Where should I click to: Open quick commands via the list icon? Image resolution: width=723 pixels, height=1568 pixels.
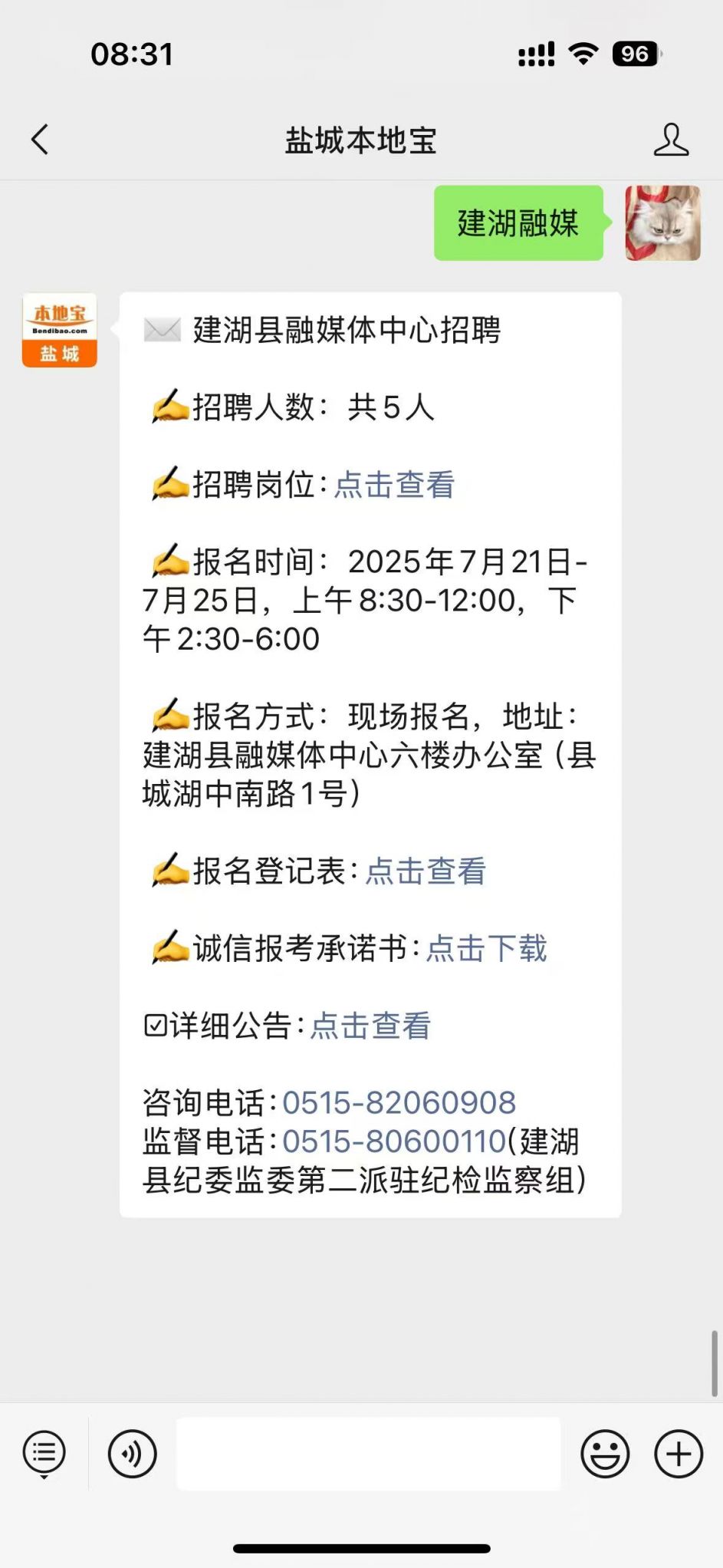[44, 1453]
